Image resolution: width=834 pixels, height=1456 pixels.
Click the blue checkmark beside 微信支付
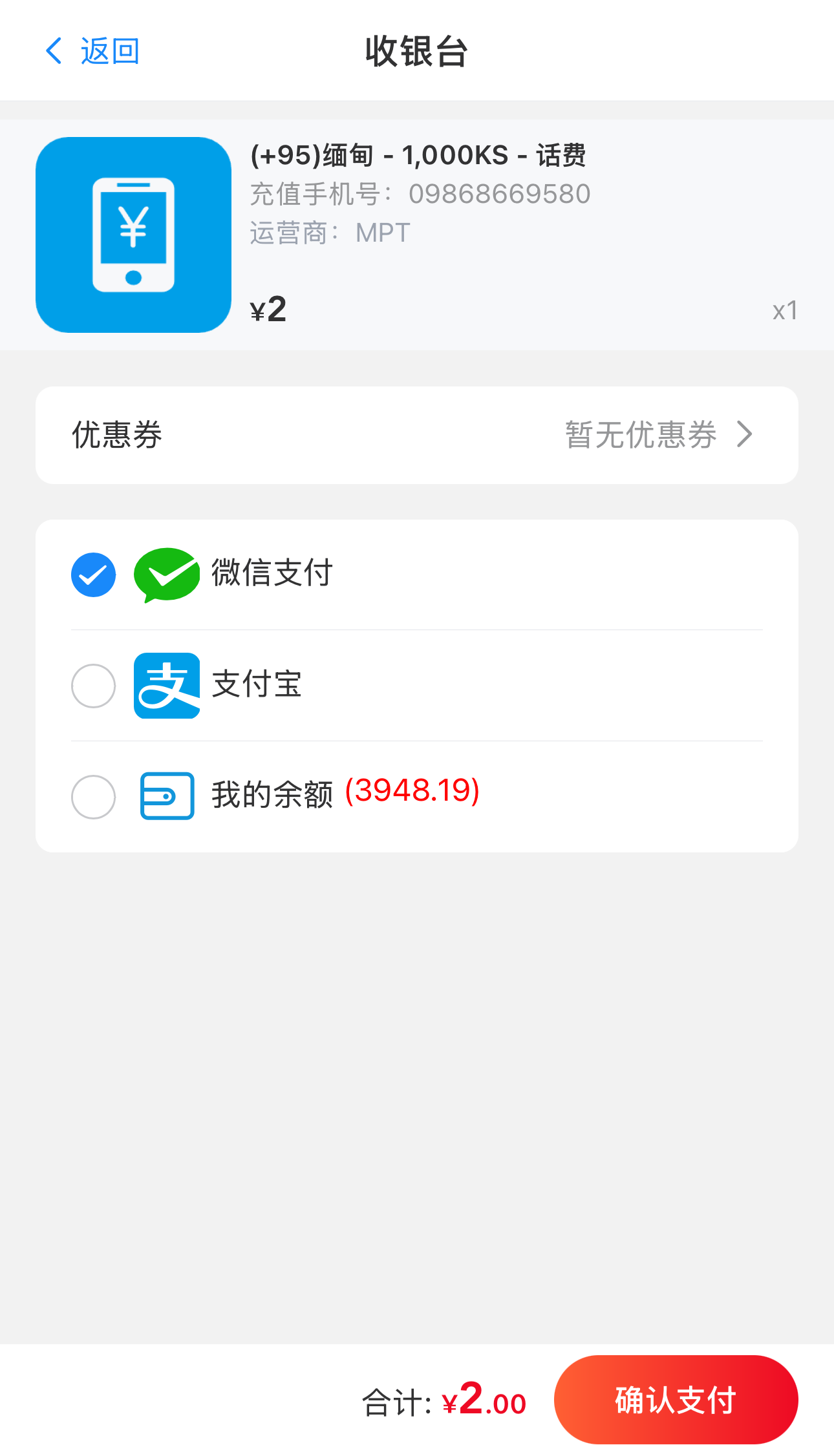pos(92,574)
